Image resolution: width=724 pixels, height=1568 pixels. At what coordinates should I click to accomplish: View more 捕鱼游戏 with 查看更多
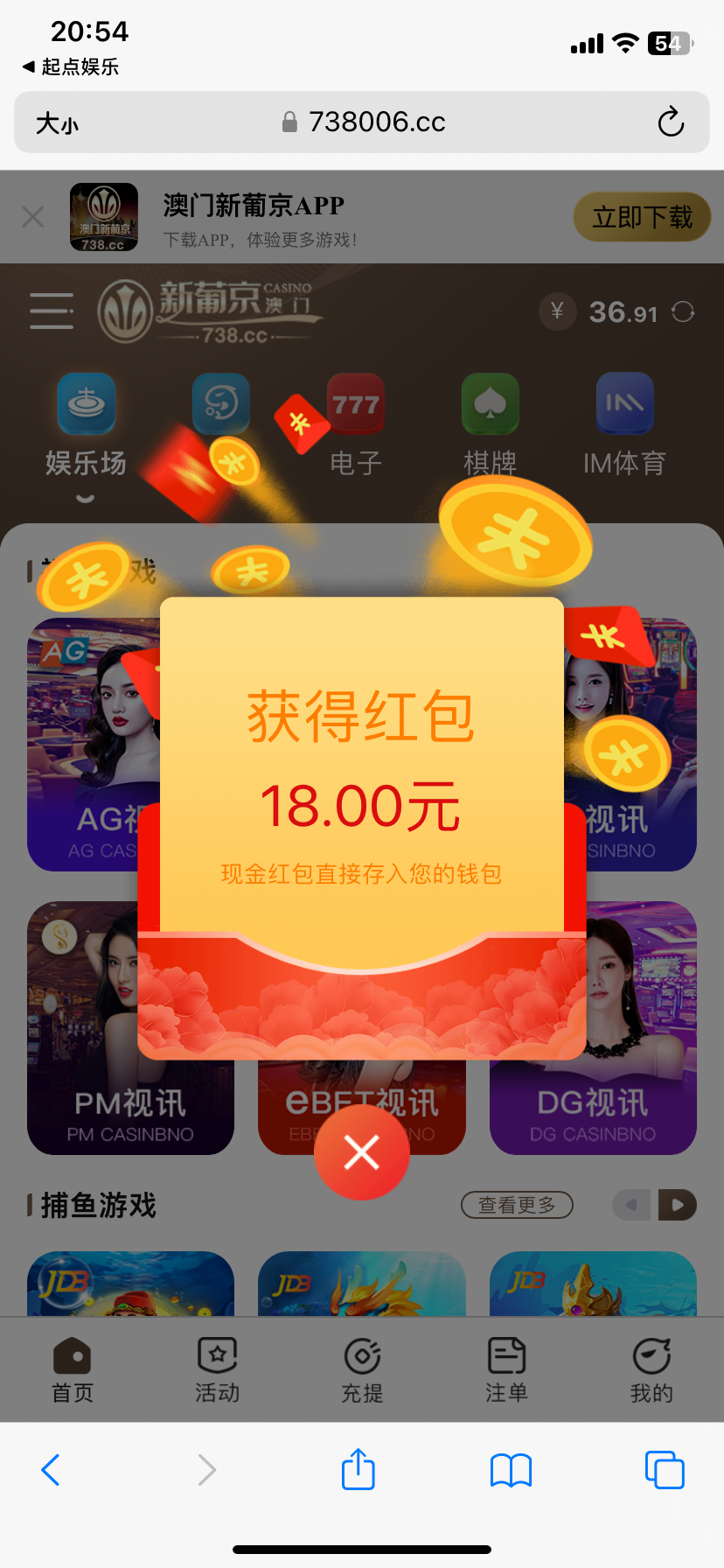coord(517,1205)
